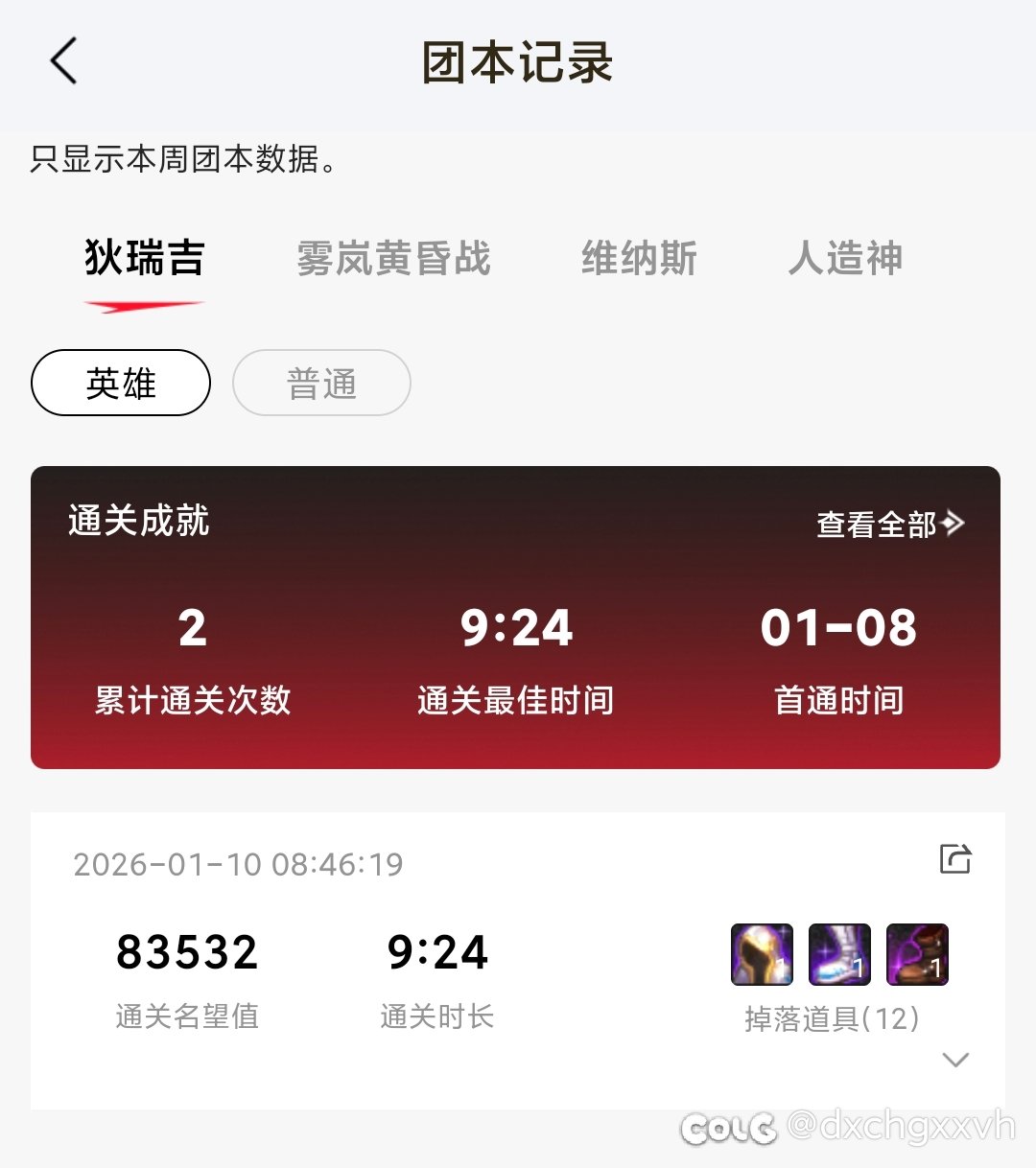Screen dimensions: 1036x1168
Task: Expand the 掉落道具 drop list chevron
Action: [x=955, y=1060]
